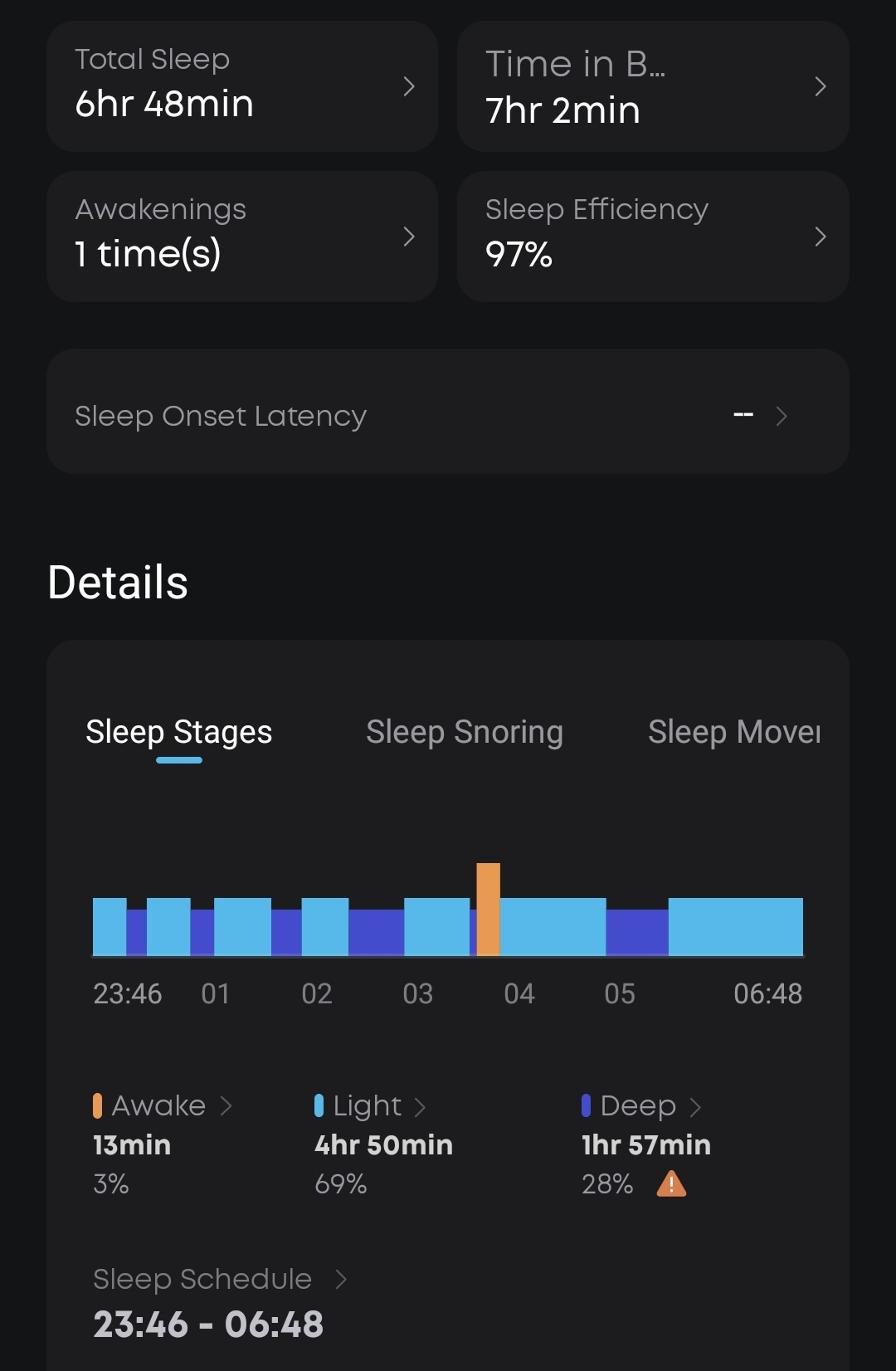This screenshot has width=896, height=1371.
Task: Switch to the Sleep Snoring tab
Action: (x=465, y=732)
